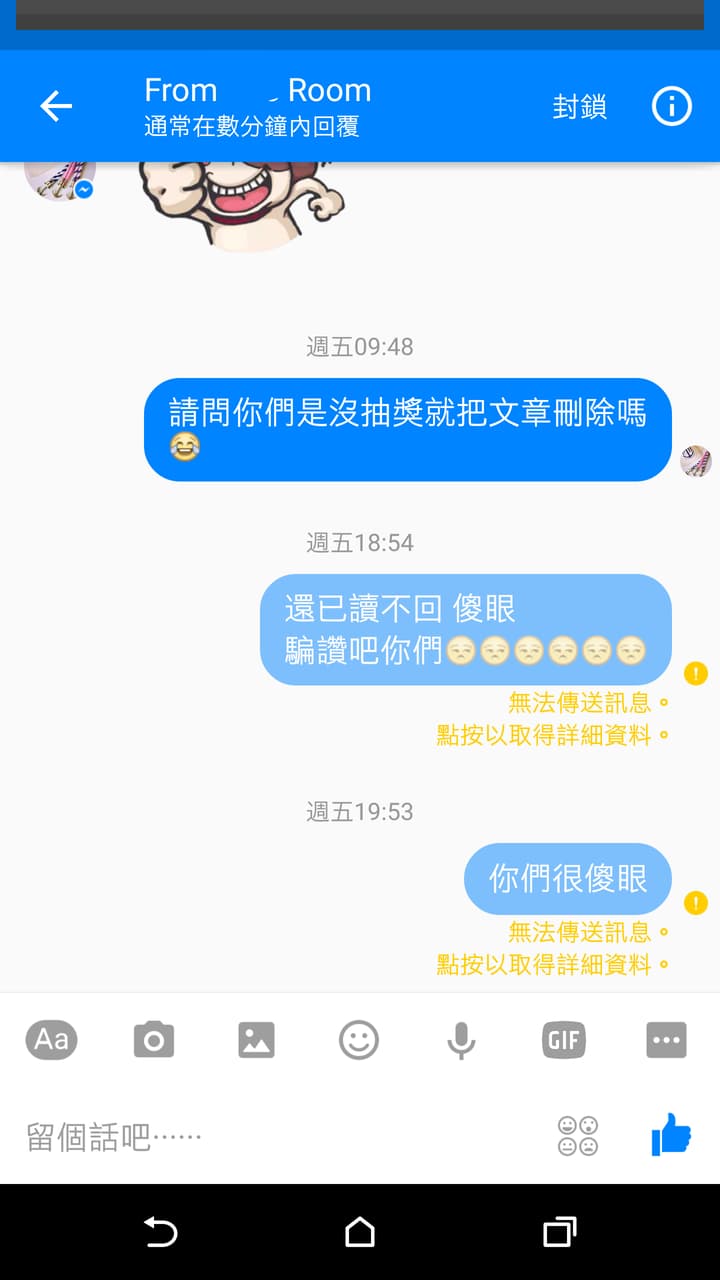Select the Aa text style icon
The height and width of the screenshot is (1280, 720).
[51, 1039]
